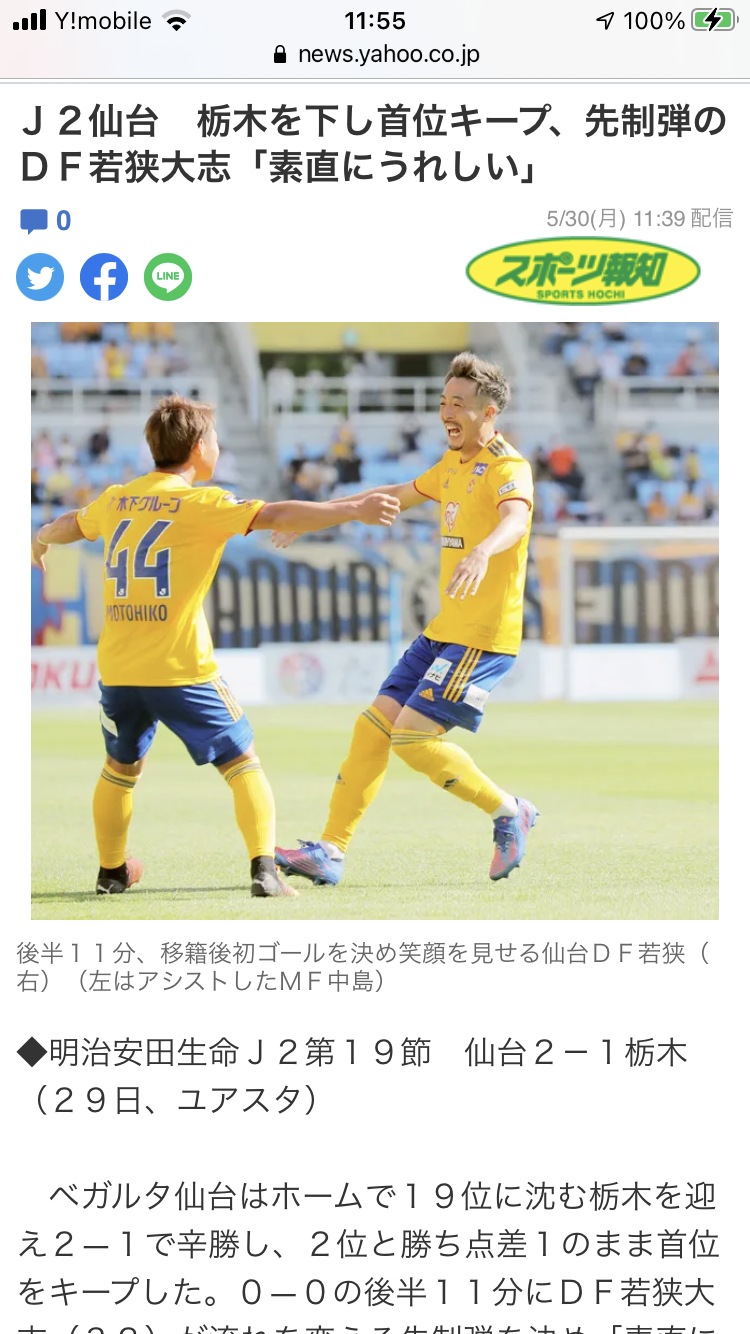Share the article on Facebook
This screenshot has width=750, height=1334.
pos(104,277)
